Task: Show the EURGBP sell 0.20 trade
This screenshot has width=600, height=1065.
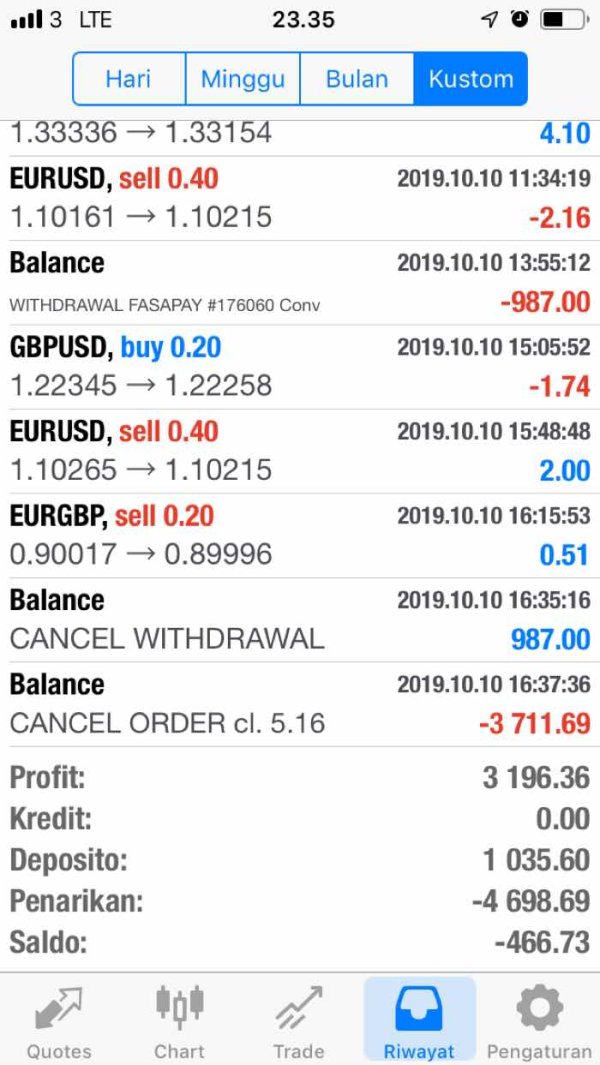Action: click(300, 535)
